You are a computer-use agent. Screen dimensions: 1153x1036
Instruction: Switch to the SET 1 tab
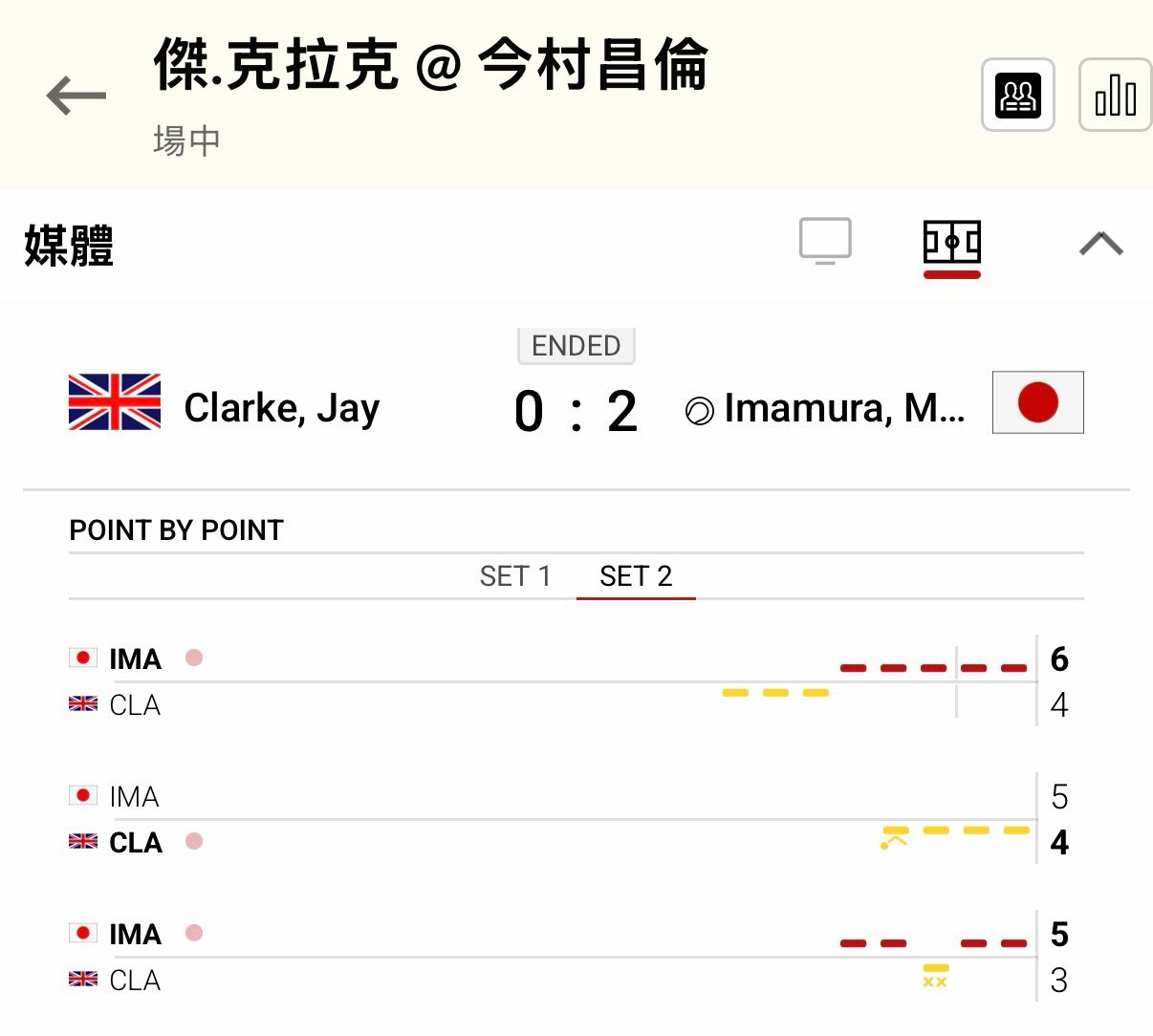tap(515, 576)
